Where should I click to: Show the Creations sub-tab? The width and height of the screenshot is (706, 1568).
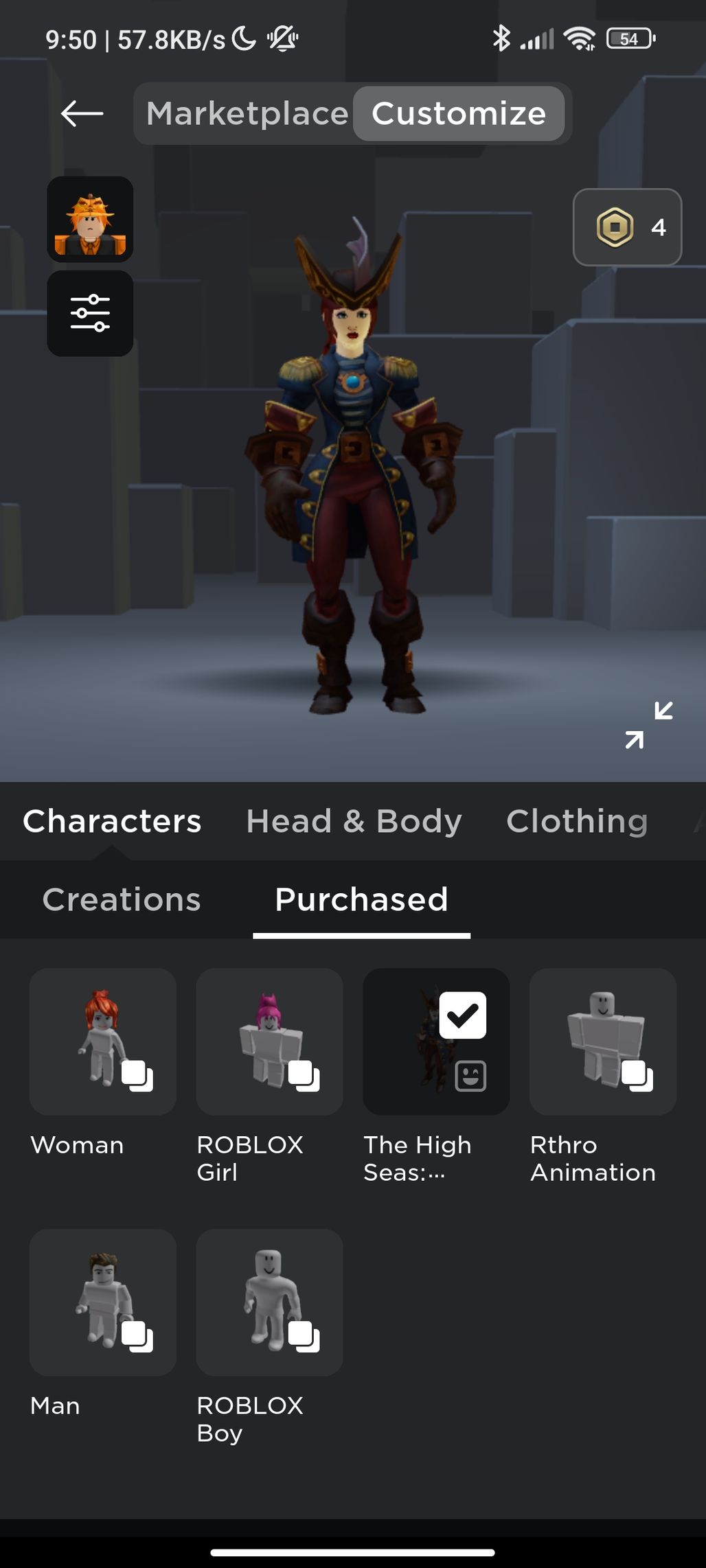click(122, 899)
